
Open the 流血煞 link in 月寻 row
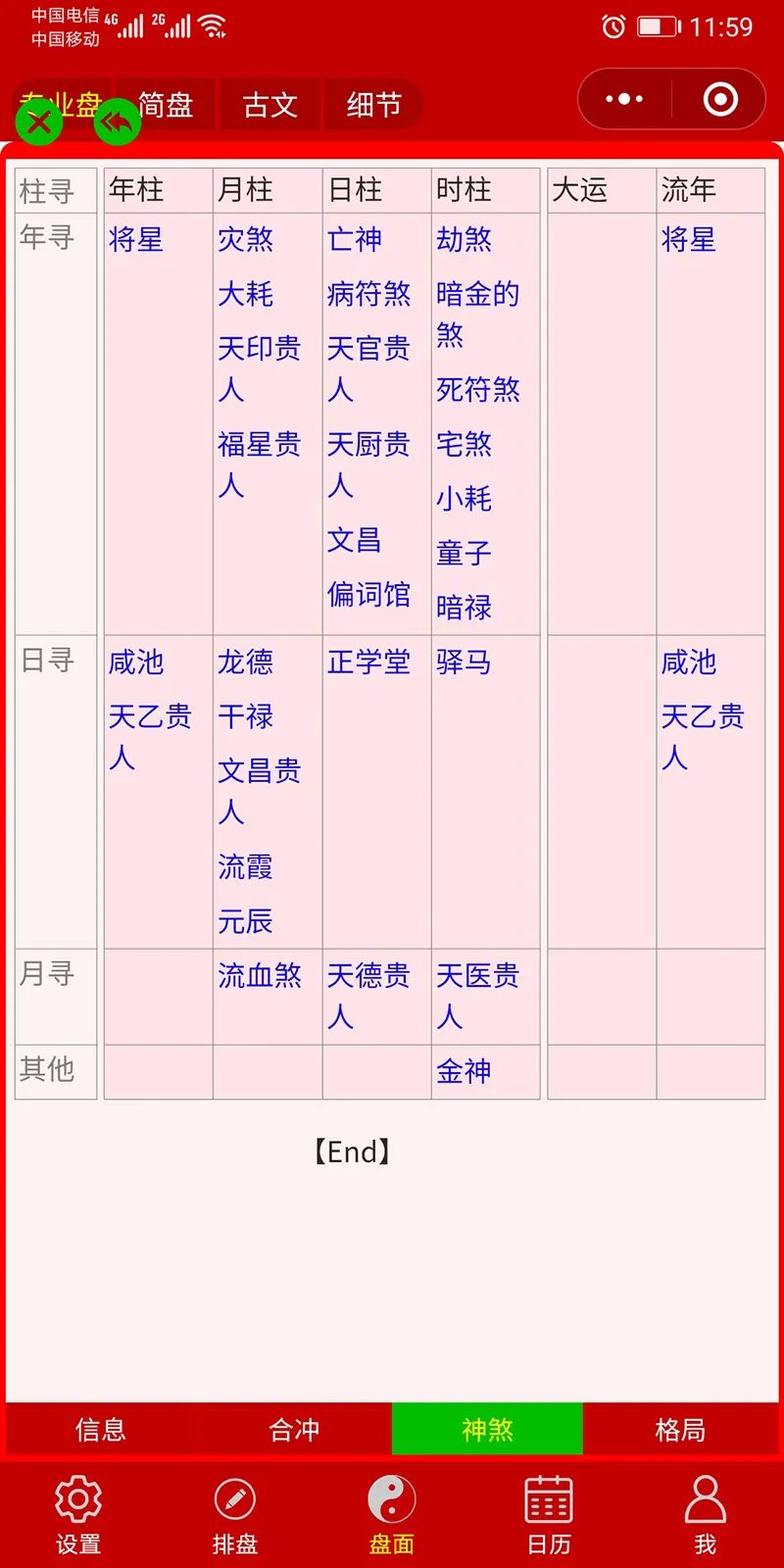pos(260,974)
